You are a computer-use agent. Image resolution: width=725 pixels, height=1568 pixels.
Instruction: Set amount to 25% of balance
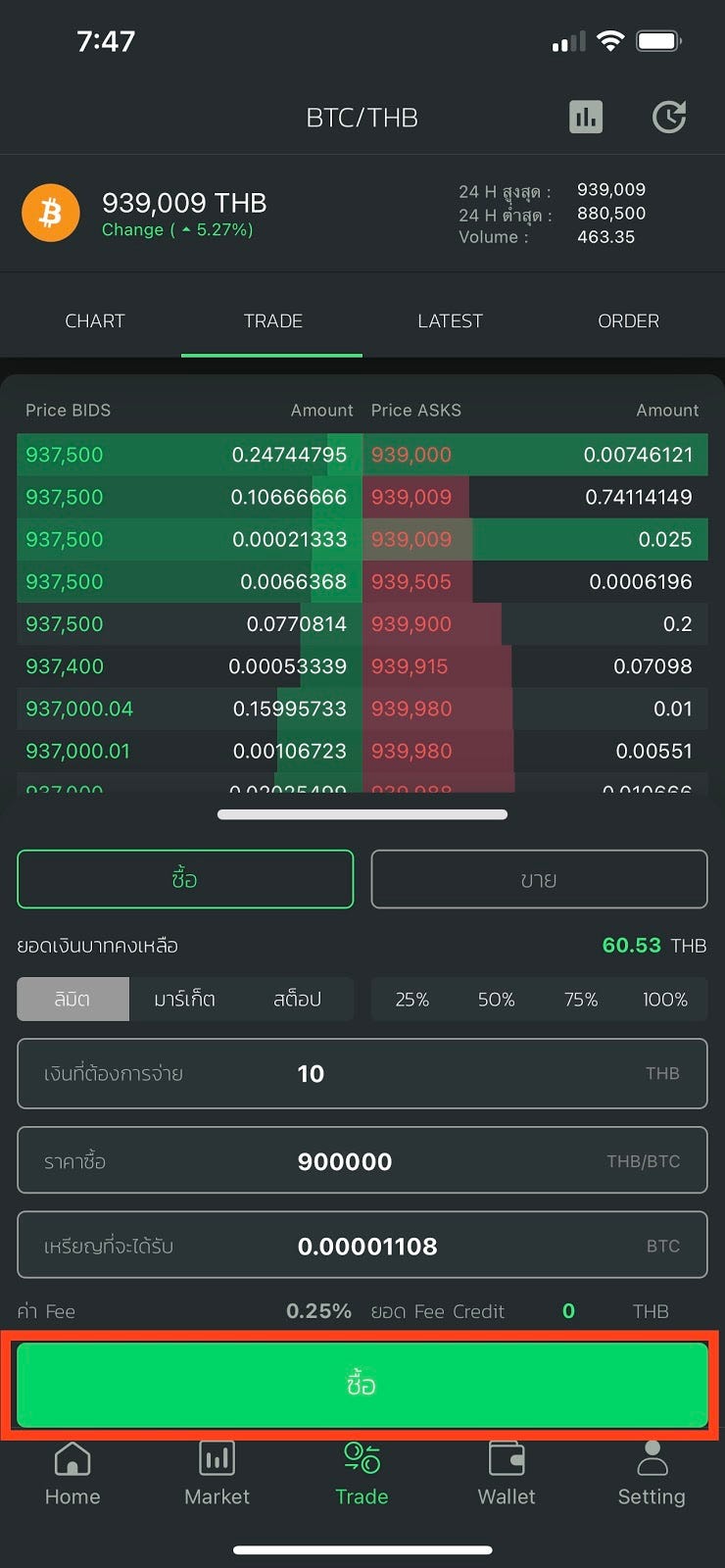pyautogui.click(x=411, y=1000)
